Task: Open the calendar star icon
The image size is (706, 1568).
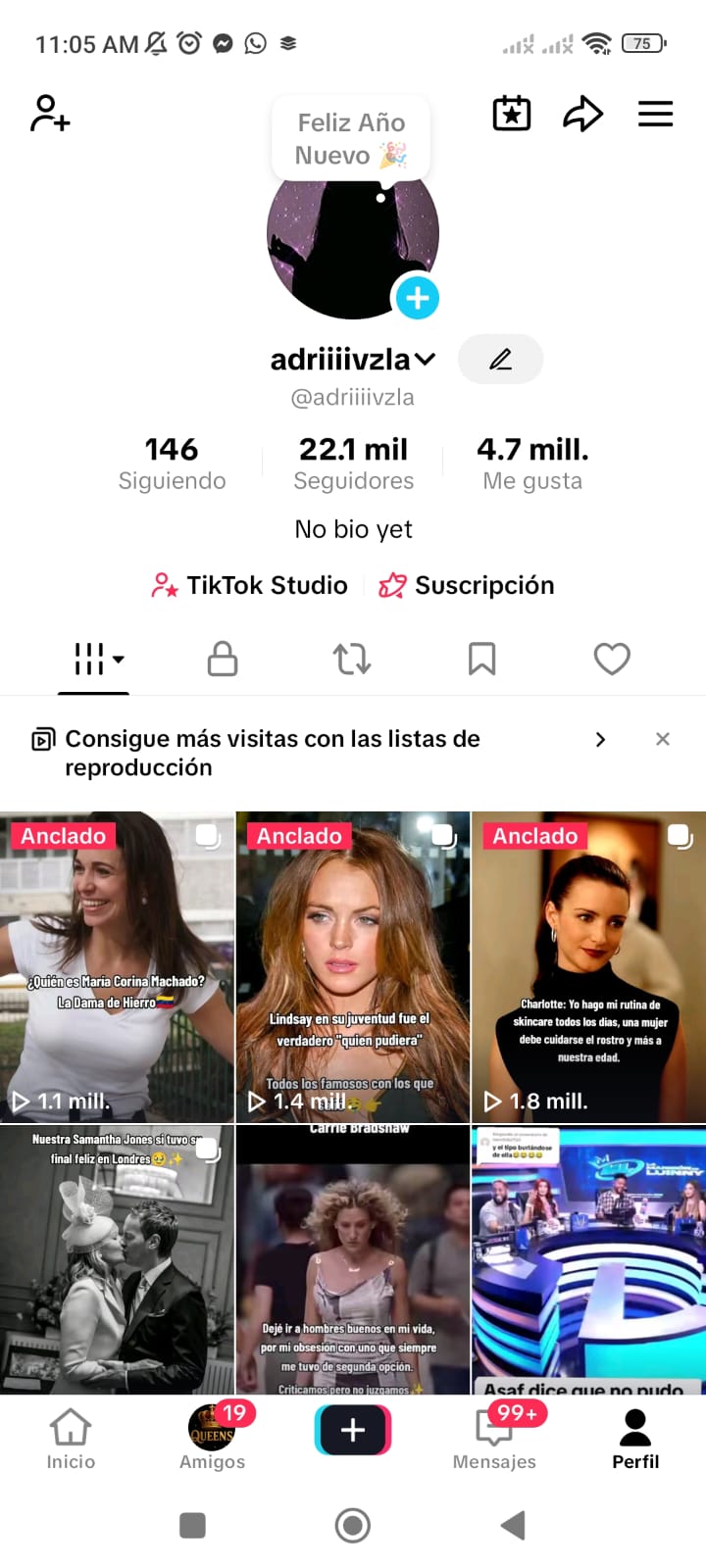Action: pyautogui.click(x=511, y=114)
